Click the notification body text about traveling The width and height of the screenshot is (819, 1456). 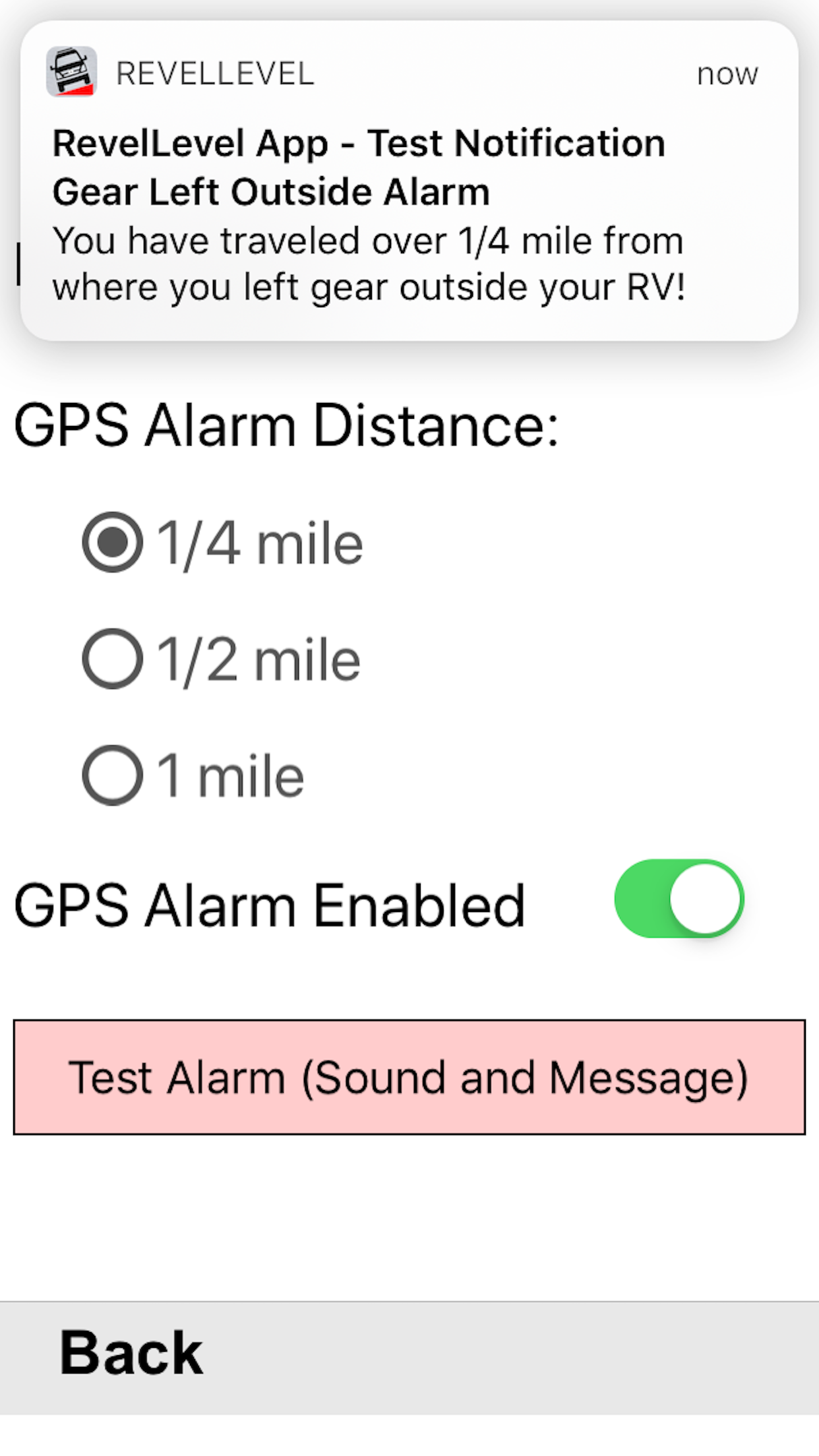click(x=368, y=262)
